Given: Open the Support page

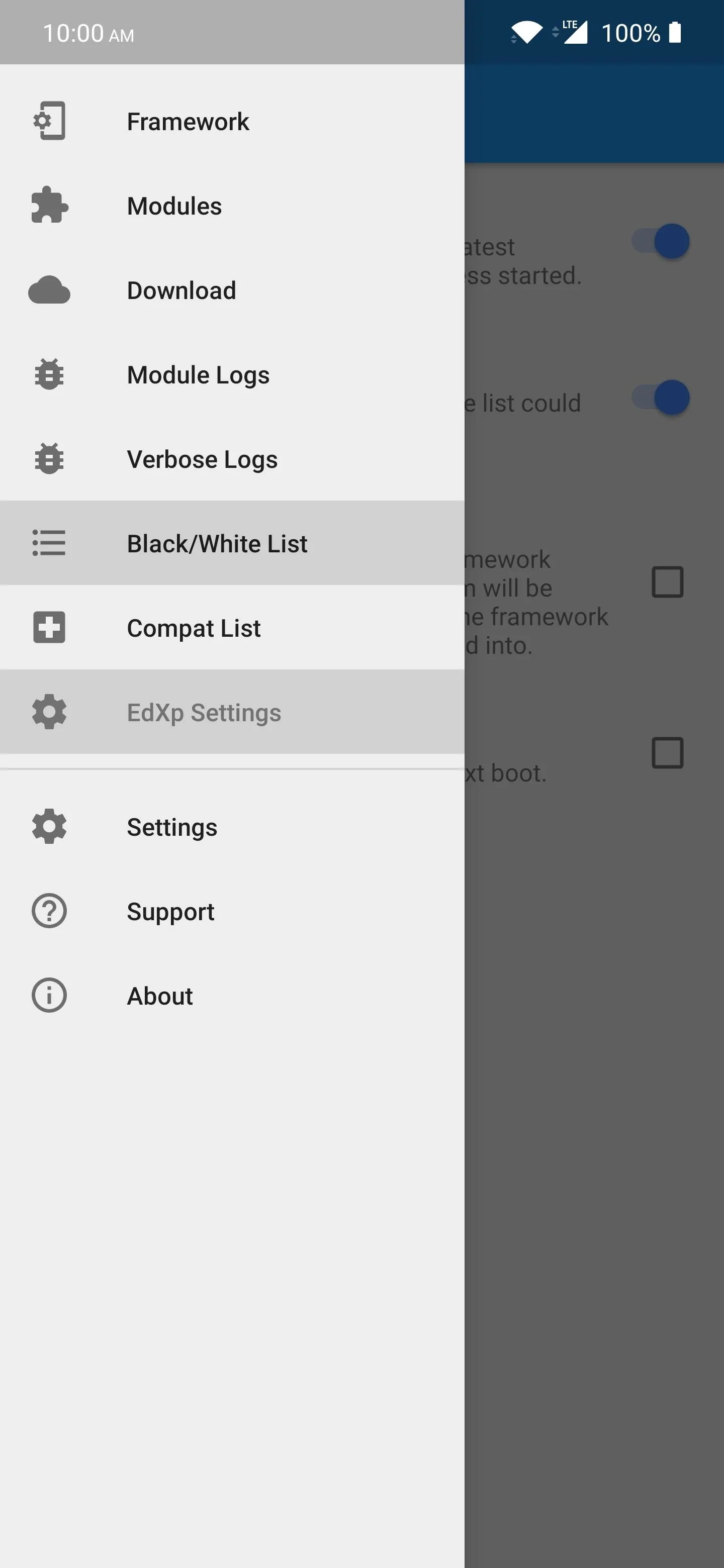Looking at the screenshot, I should coord(232,911).
